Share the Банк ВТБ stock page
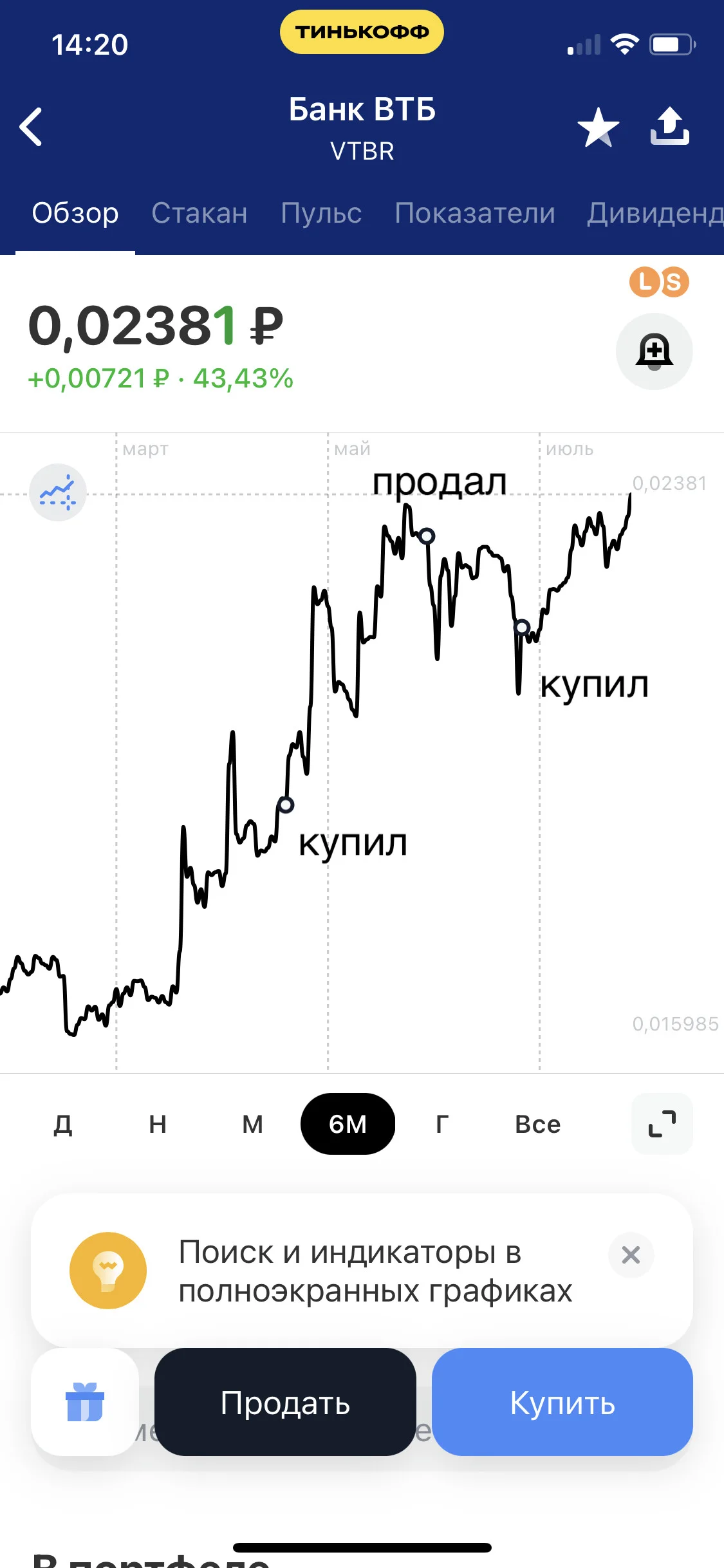Viewport: 724px width, 1568px height. pyautogui.click(x=669, y=126)
